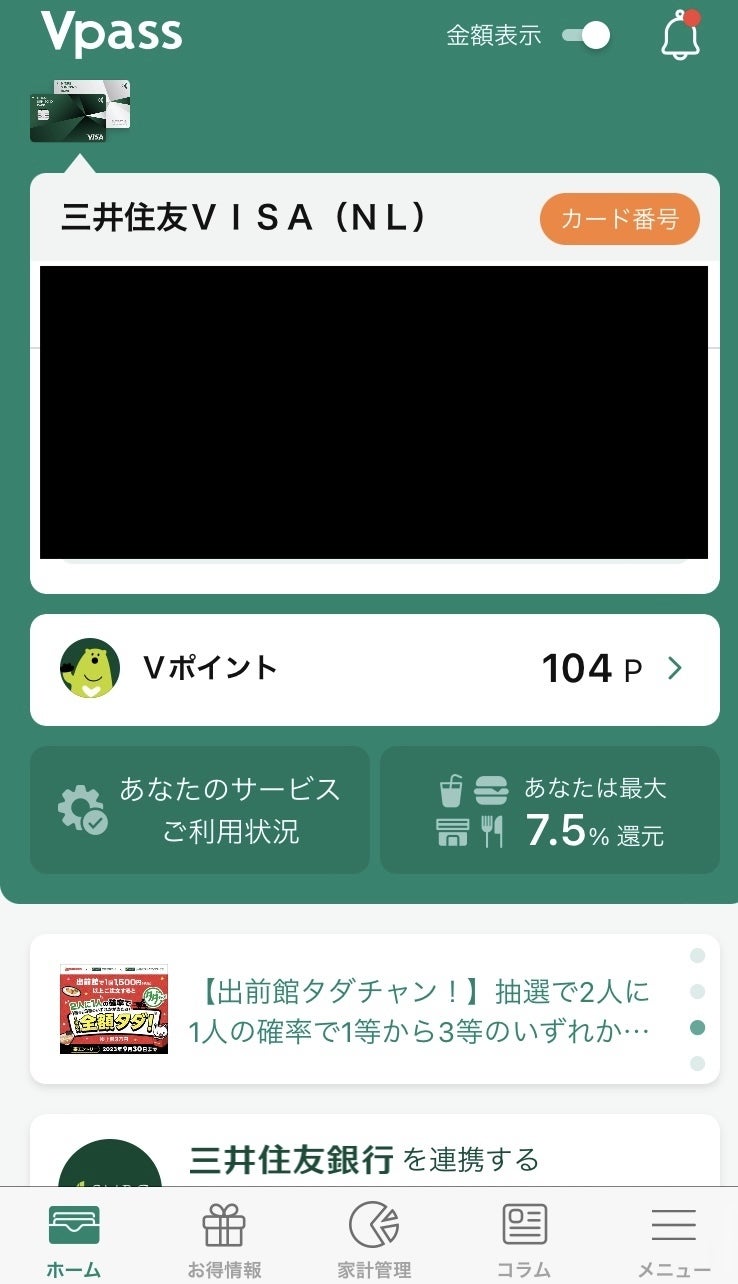The height and width of the screenshot is (1284, 738).
Task: Tap the カード番号 button
Action: (619, 219)
